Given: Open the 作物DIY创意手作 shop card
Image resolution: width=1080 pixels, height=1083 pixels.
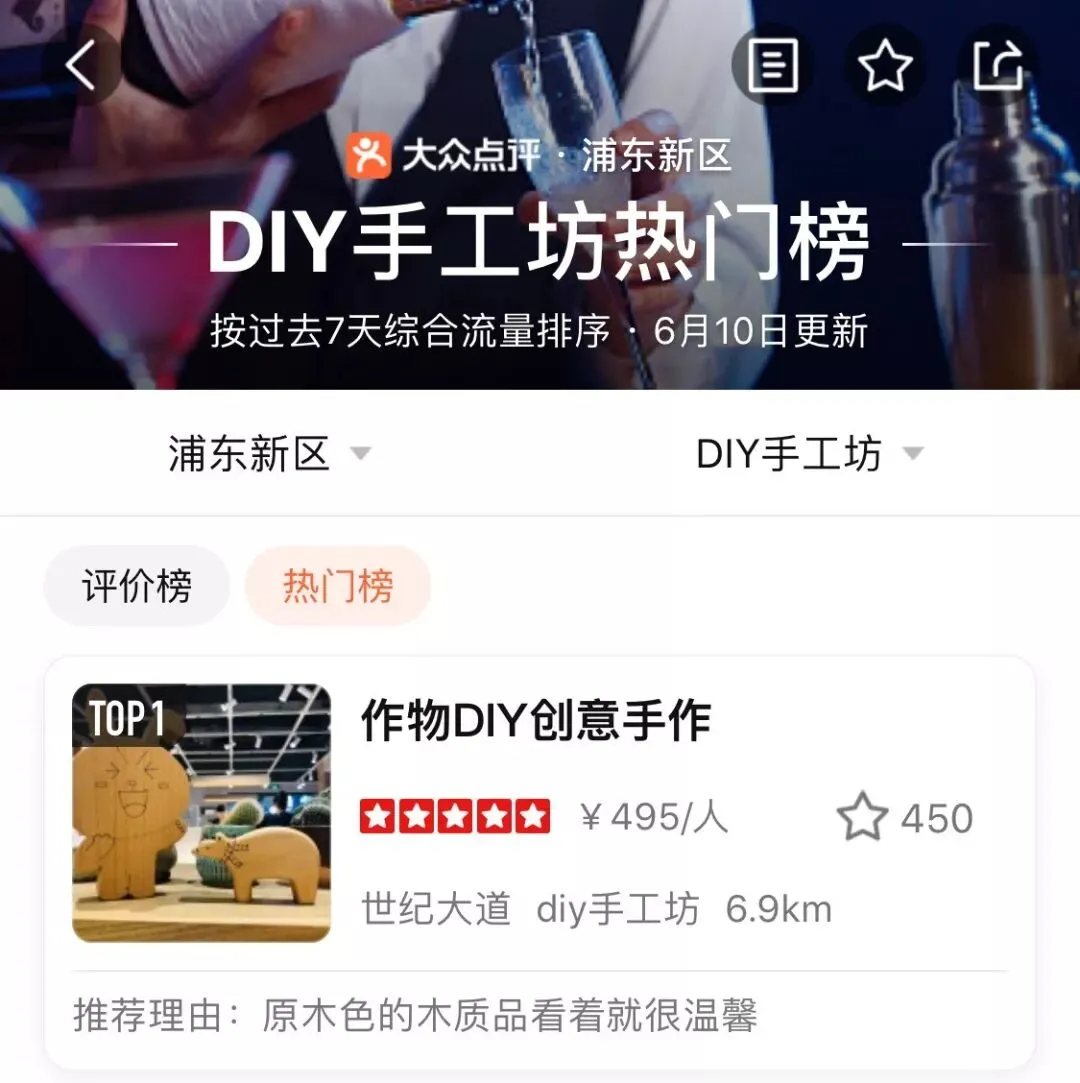Looking at the screenshot, I should 536,722.
